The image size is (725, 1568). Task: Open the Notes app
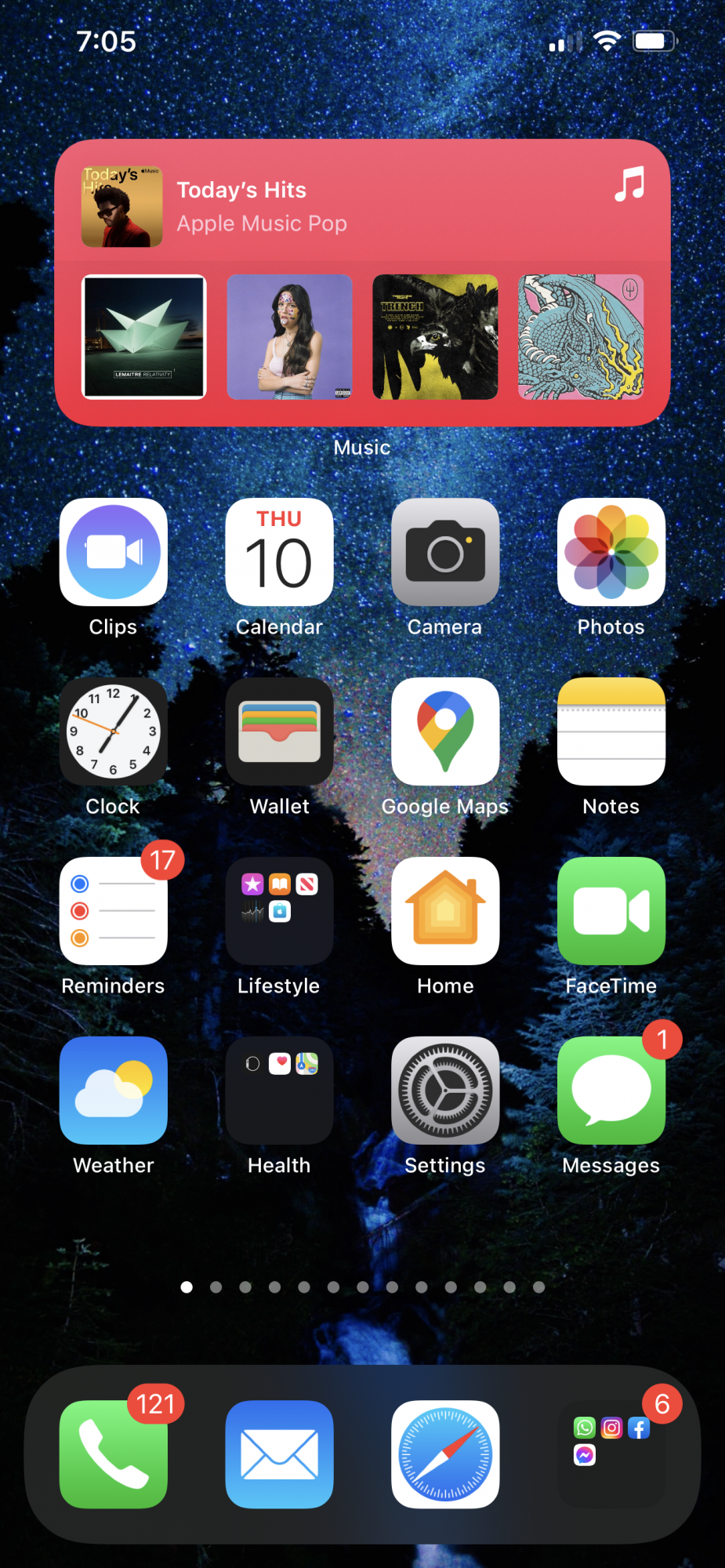point(611,732)
